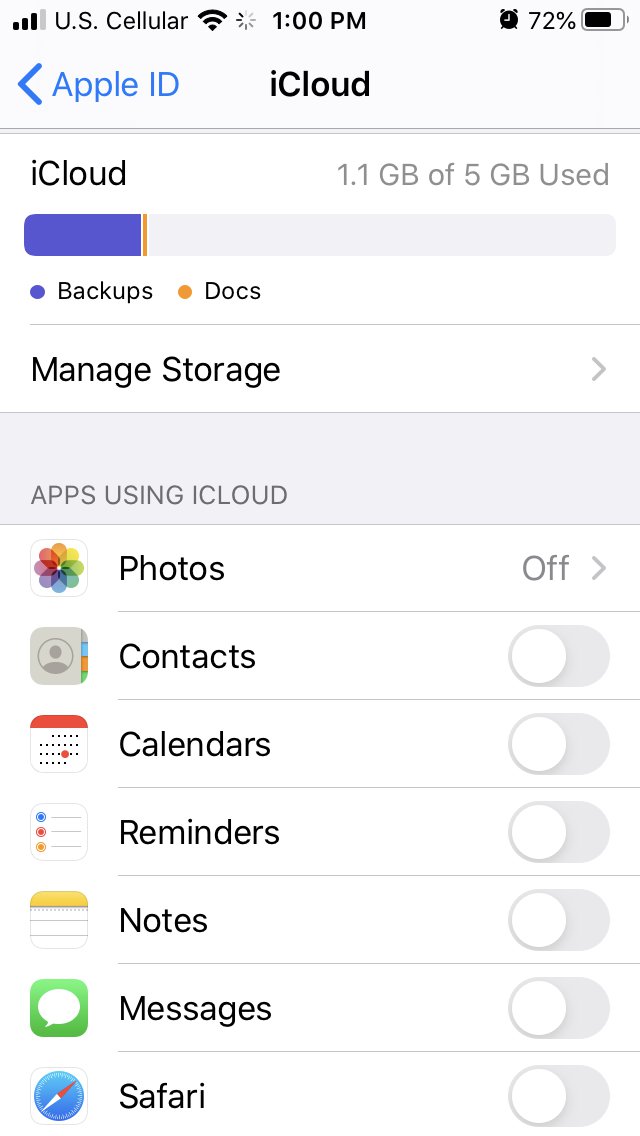Screen dimensions: 640x1136
Task: Open Manage Storage
Action: (x=320, y=369)
